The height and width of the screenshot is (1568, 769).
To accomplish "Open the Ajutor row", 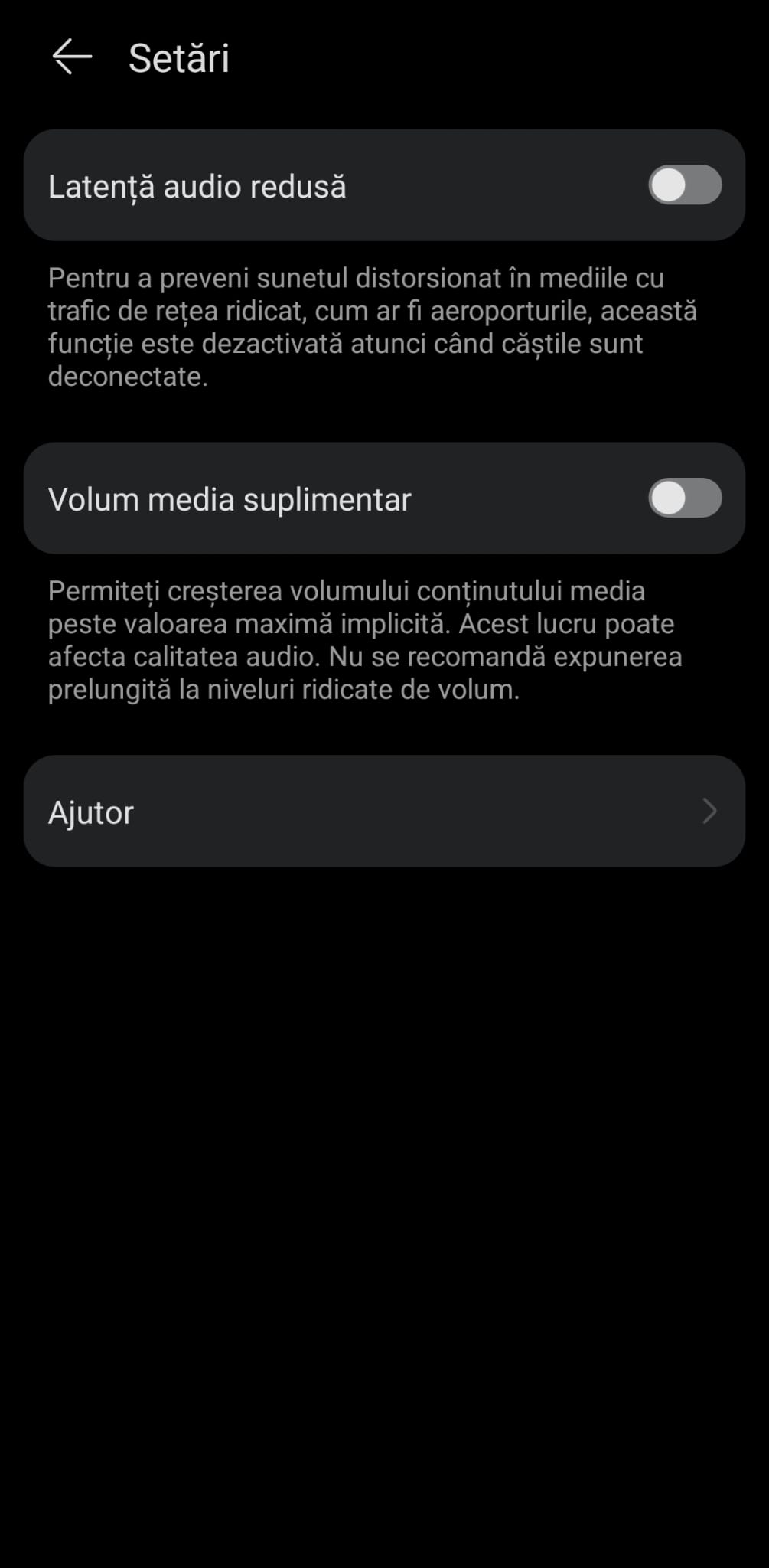I will [384, 812].
